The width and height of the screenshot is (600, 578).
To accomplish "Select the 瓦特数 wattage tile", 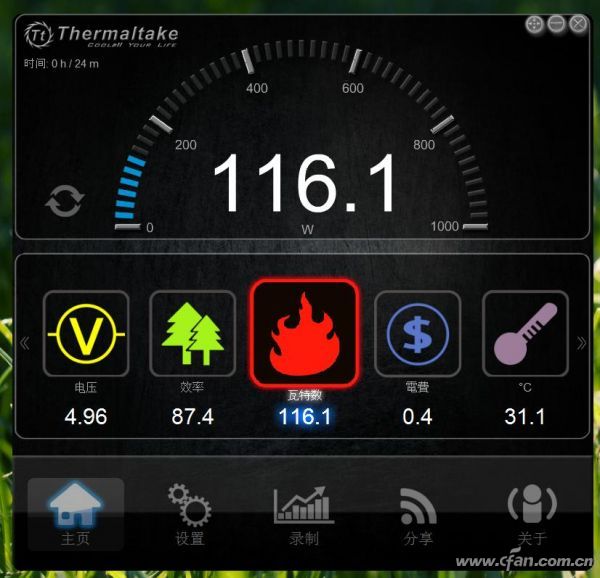I will coord(304,332).
